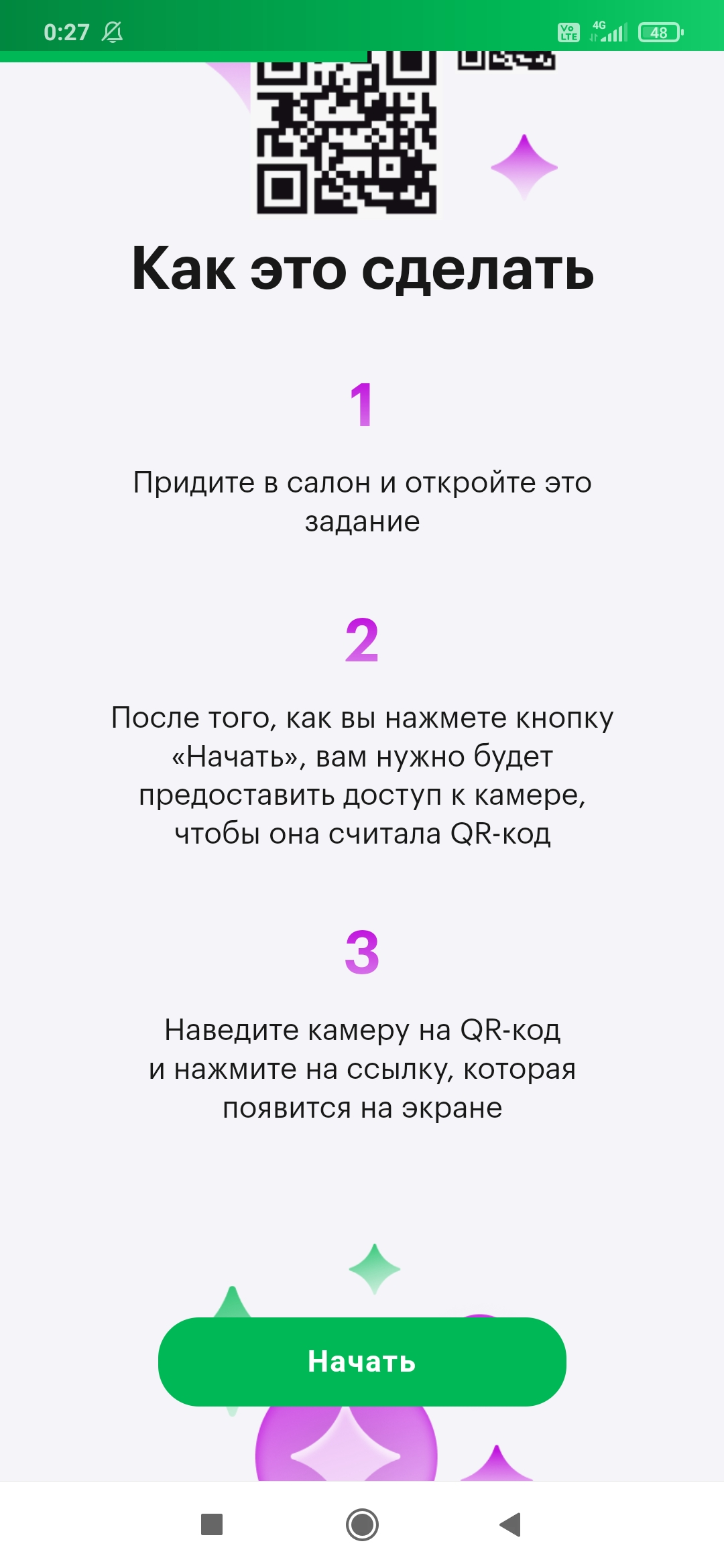Return to the home screen via the circle button
The width and height of the screenshot is (724, 1568).
tap(362, 1524)
